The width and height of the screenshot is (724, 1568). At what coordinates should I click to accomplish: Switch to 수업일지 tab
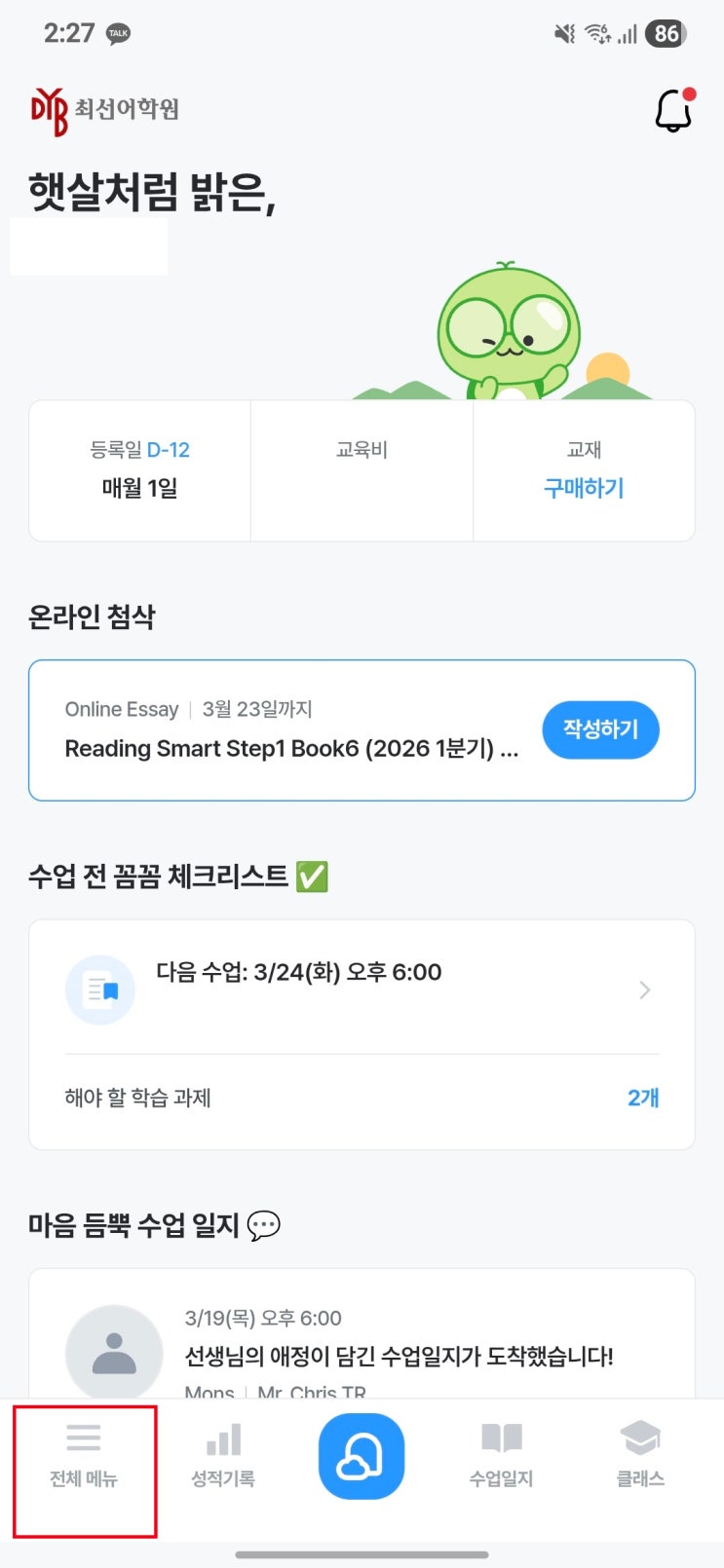(501, 1456)
